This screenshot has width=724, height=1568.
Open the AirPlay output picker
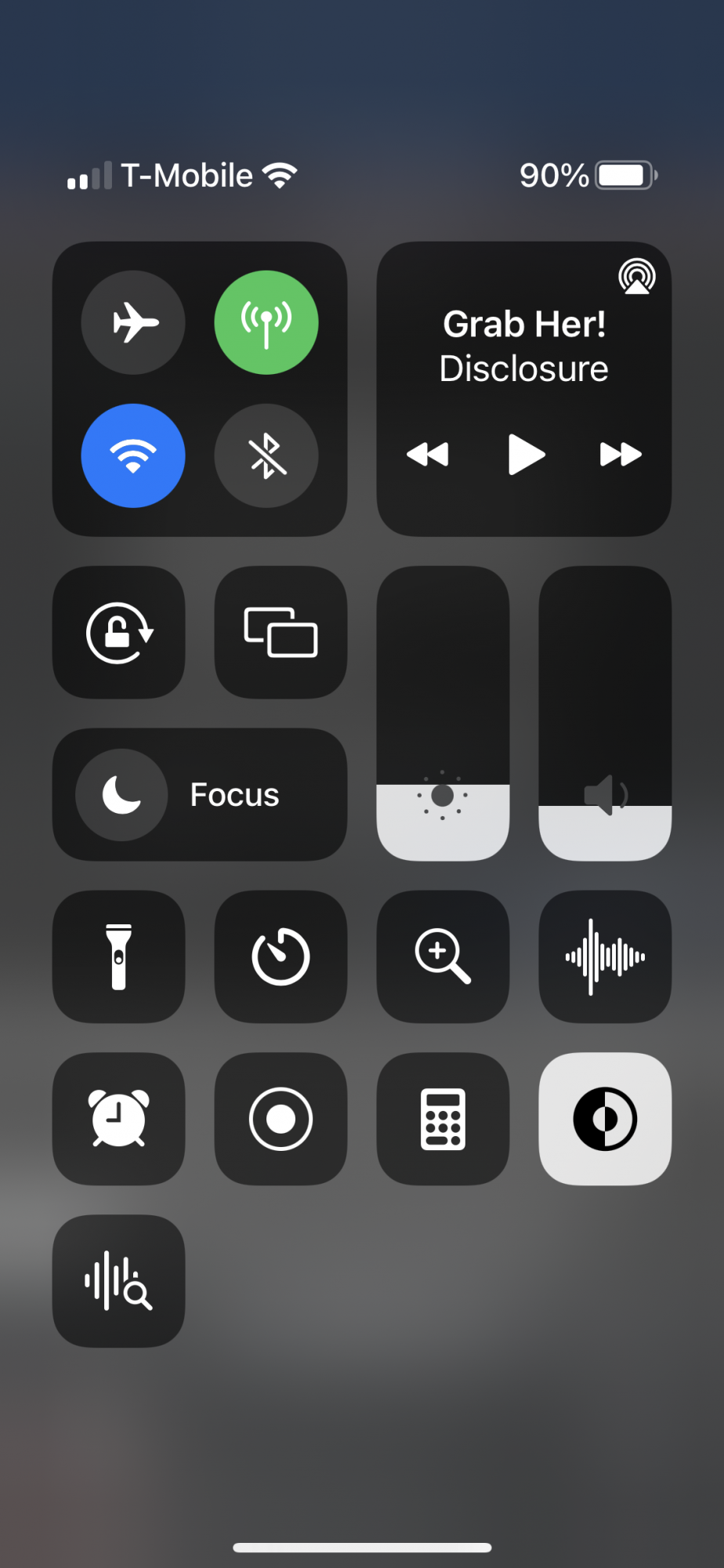coord(637,277)
